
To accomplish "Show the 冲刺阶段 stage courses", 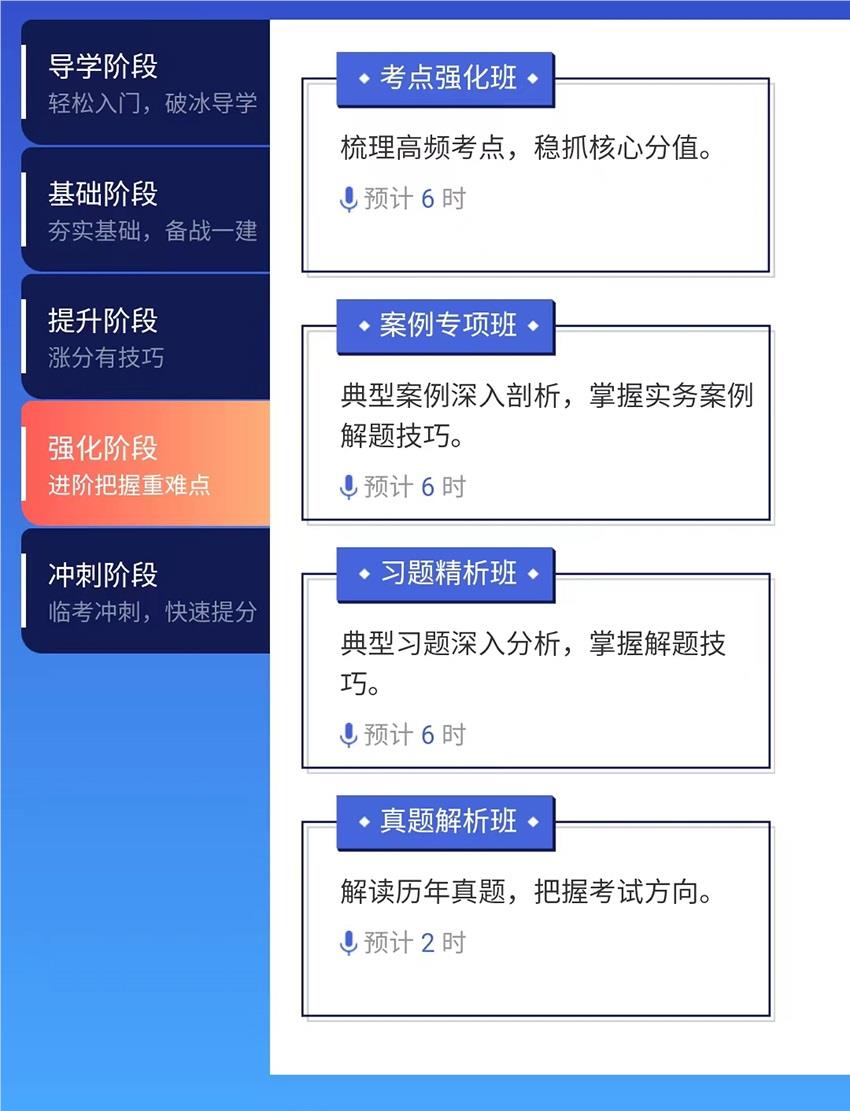I will (146, 591).
